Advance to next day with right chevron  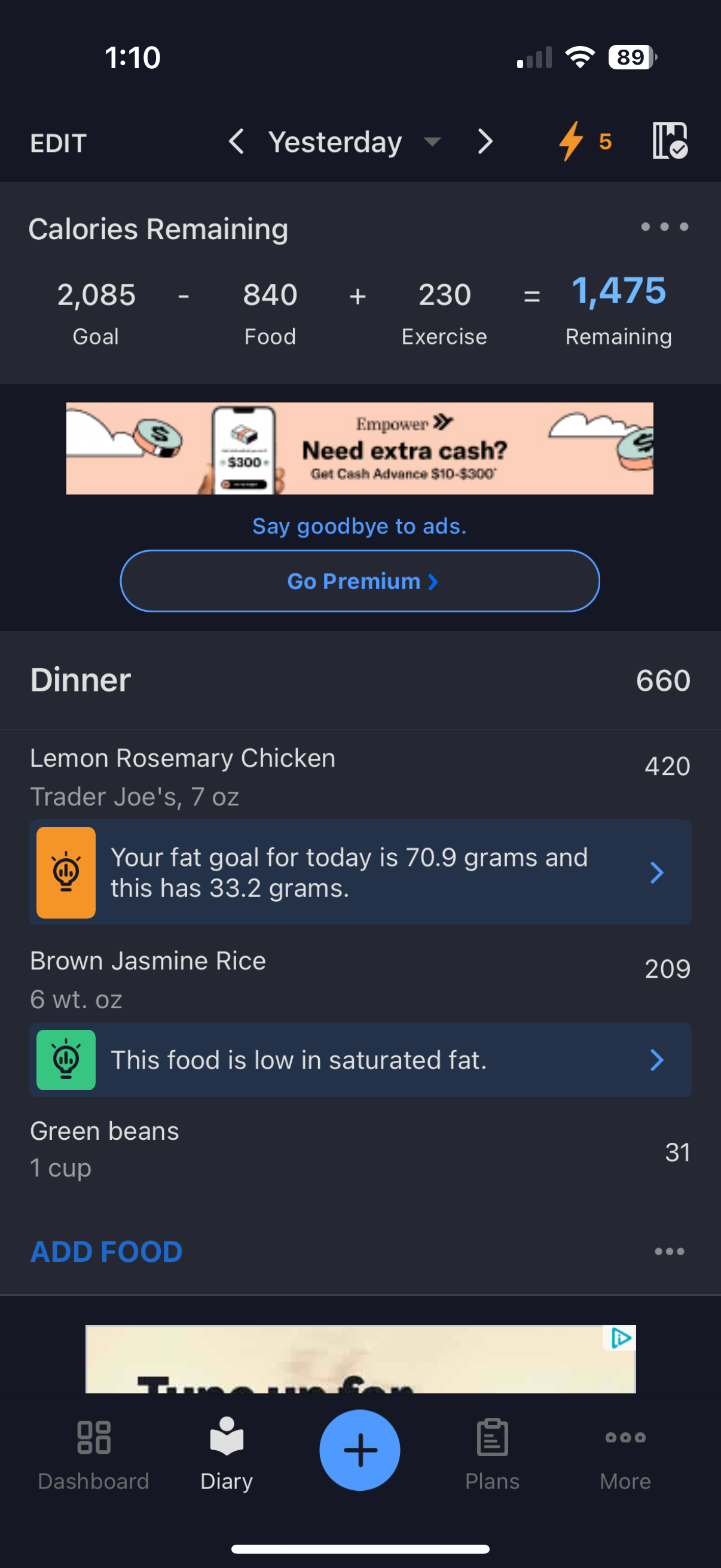click(x=484, y=142)
